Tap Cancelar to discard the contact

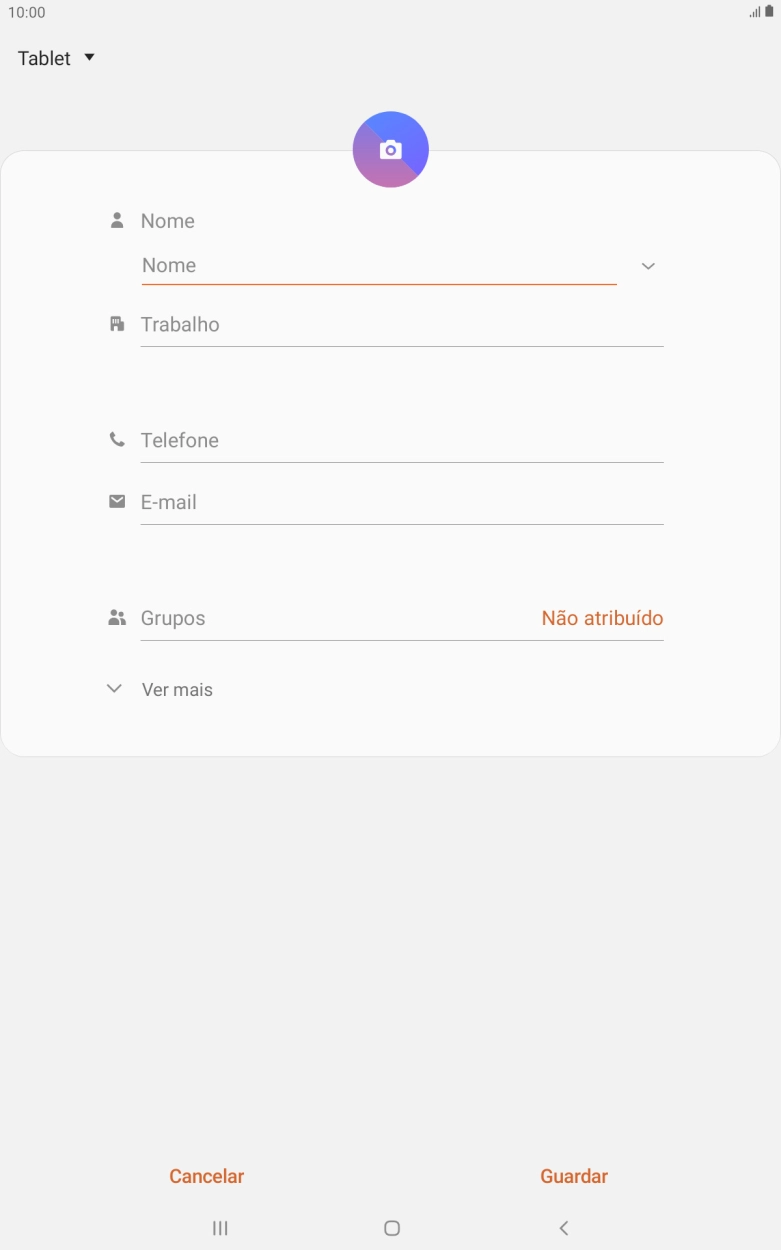pyautogui.click(x=206, y=1176)
